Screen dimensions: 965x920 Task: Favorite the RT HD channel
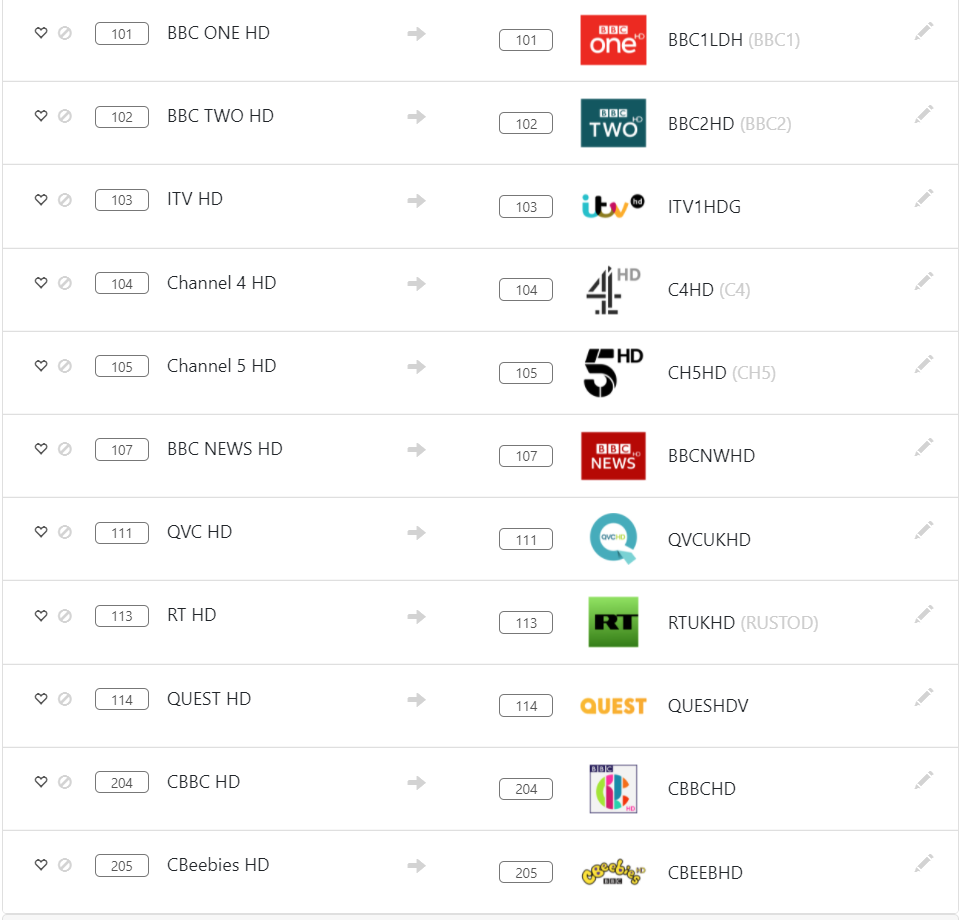(x=41, y=615)
